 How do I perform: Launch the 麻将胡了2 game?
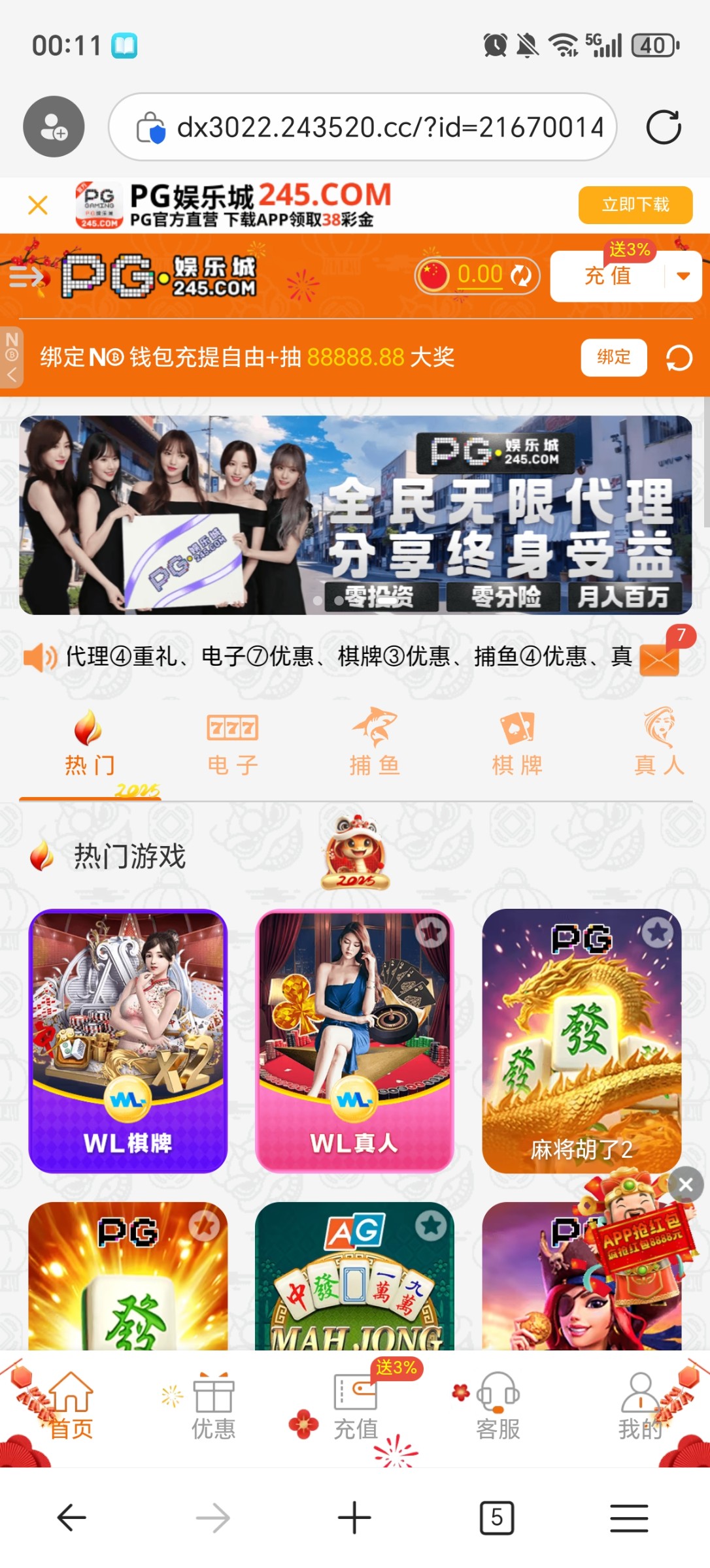[x=581, y=1040]
